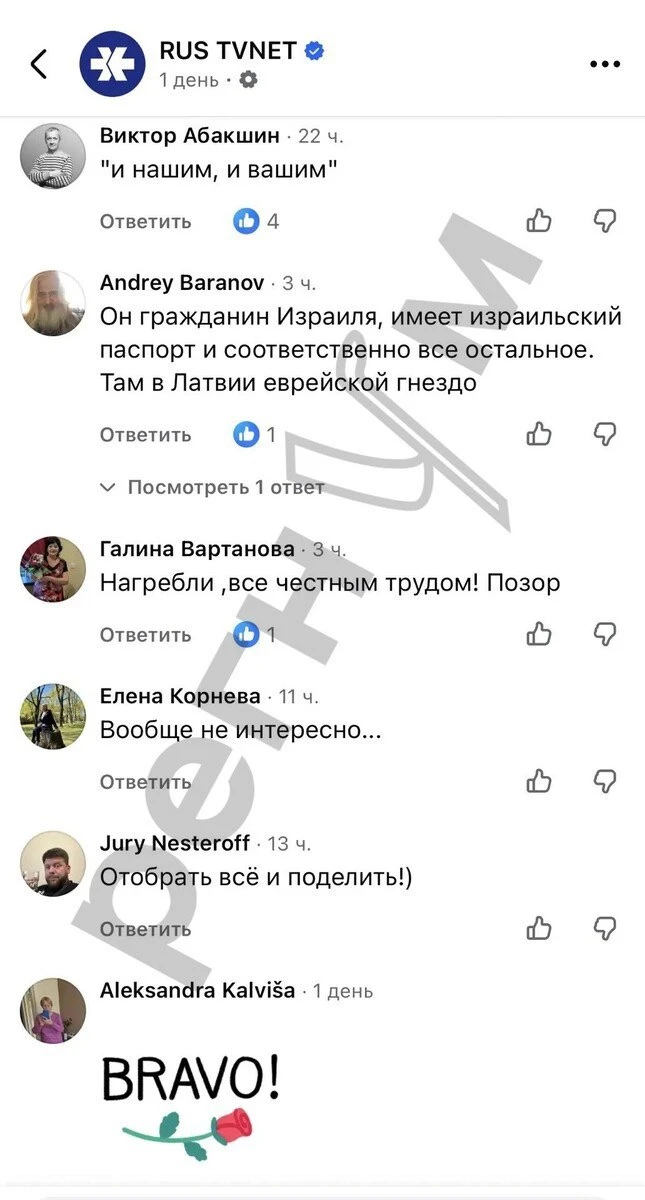645x1200 pixels.
Task: Reply to Виктор Абакшин's comment
Action: pyautogui.click(x=145, y=221)
